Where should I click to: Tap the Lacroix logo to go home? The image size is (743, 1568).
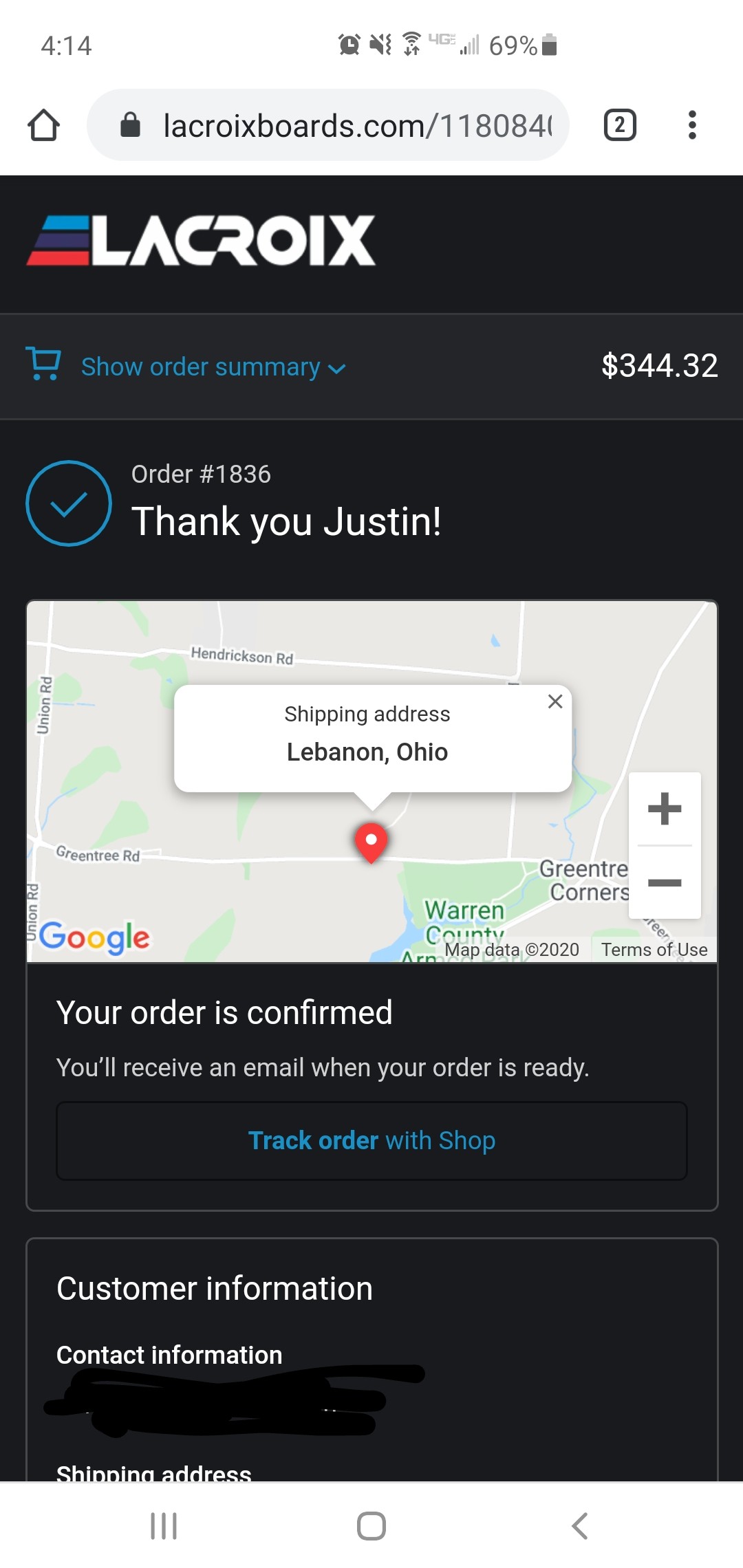click(201, 241)
